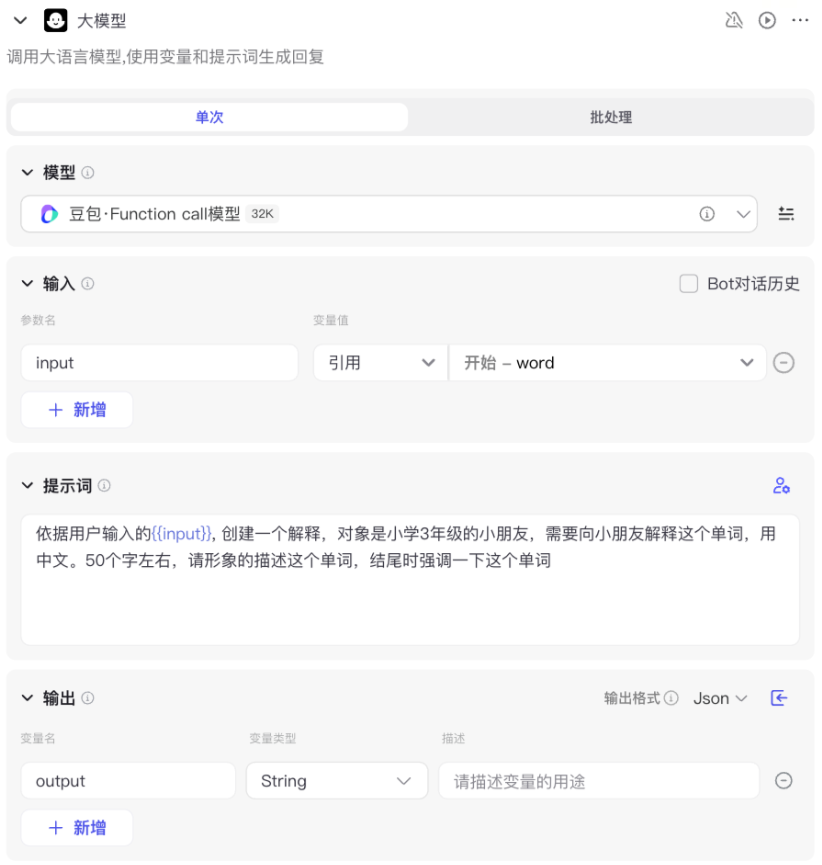Open the prompt library icon beside 提示词
This screenshot has height=865, width=822.
point(781,486)
